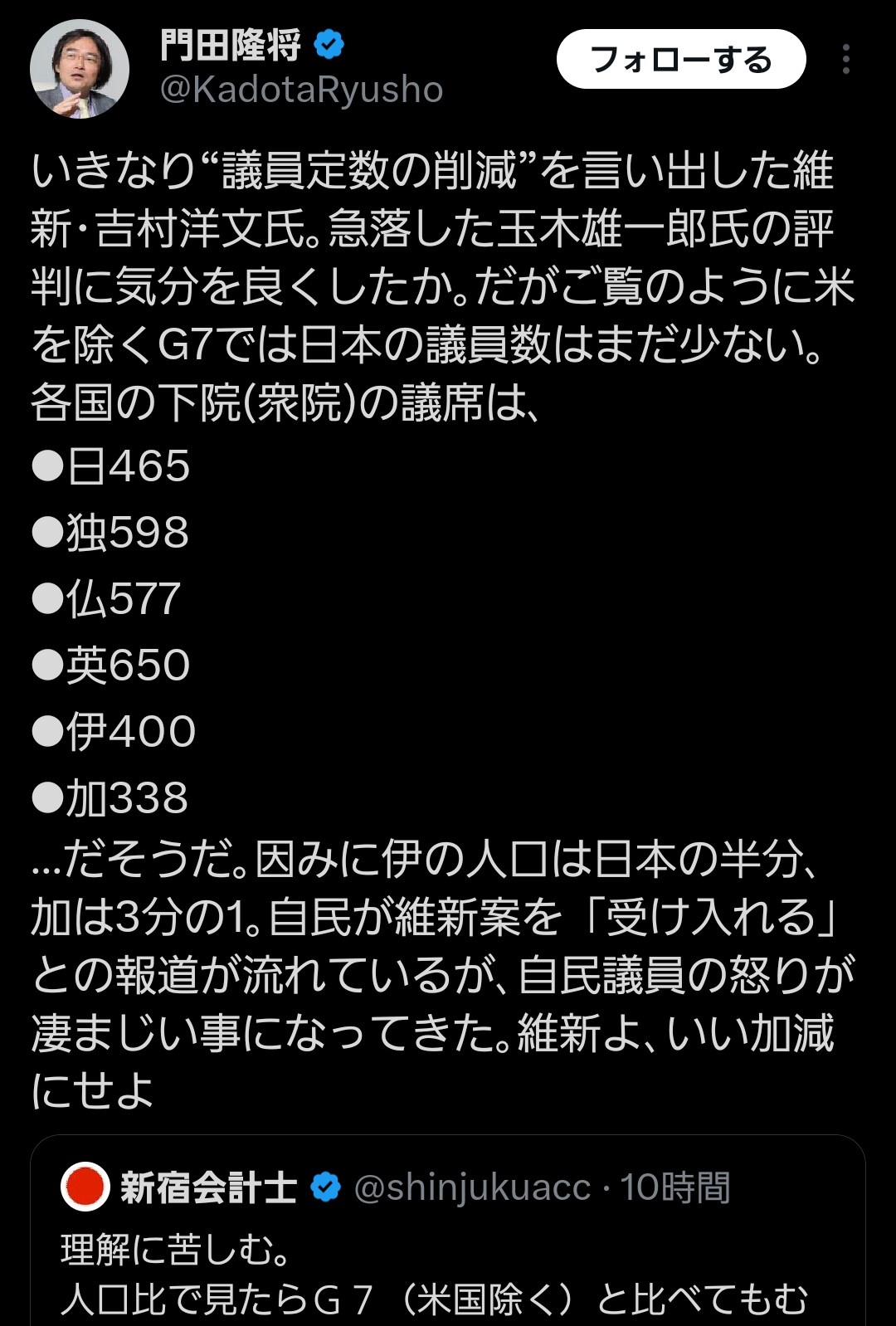Open the three-dot overflow menu

tap(845, 60)
